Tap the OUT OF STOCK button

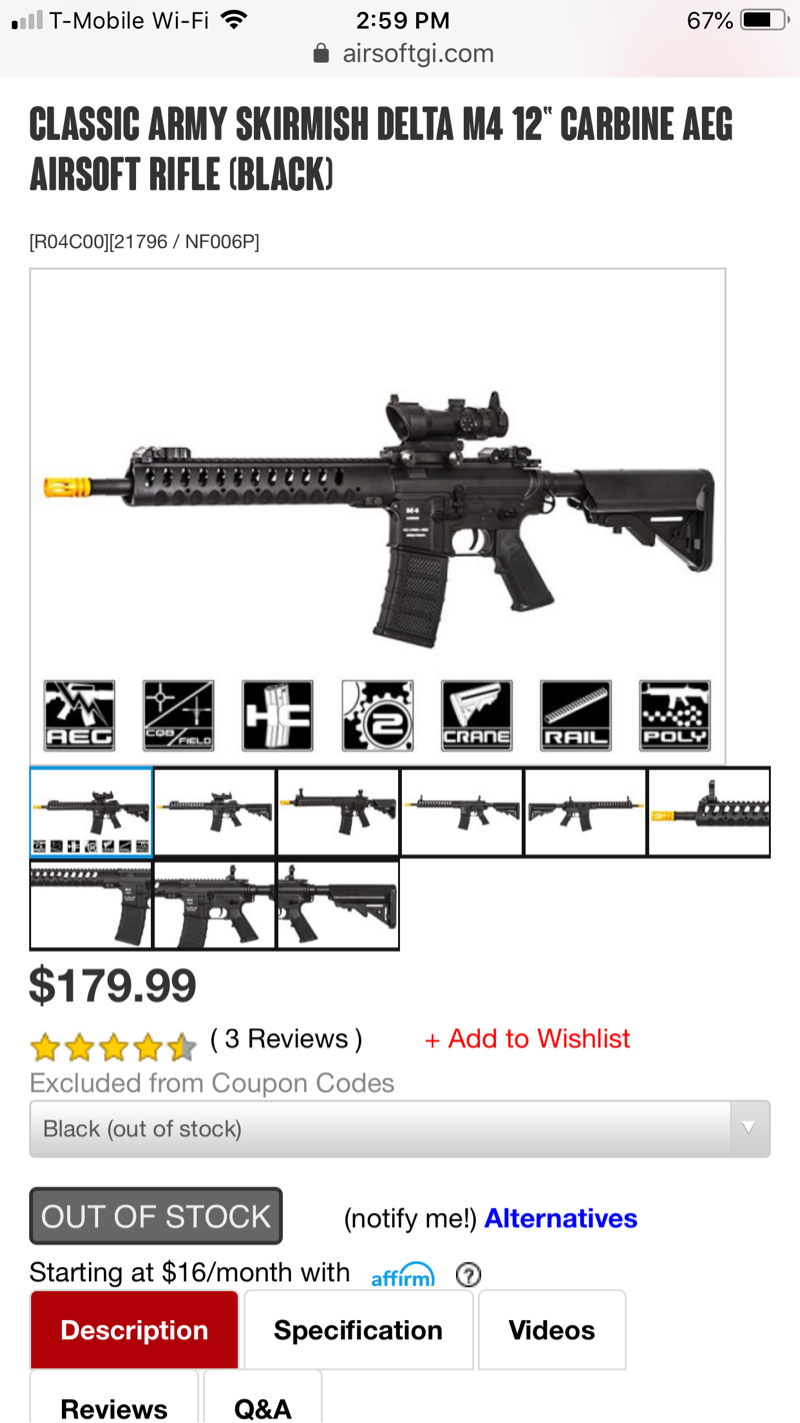156,1216
